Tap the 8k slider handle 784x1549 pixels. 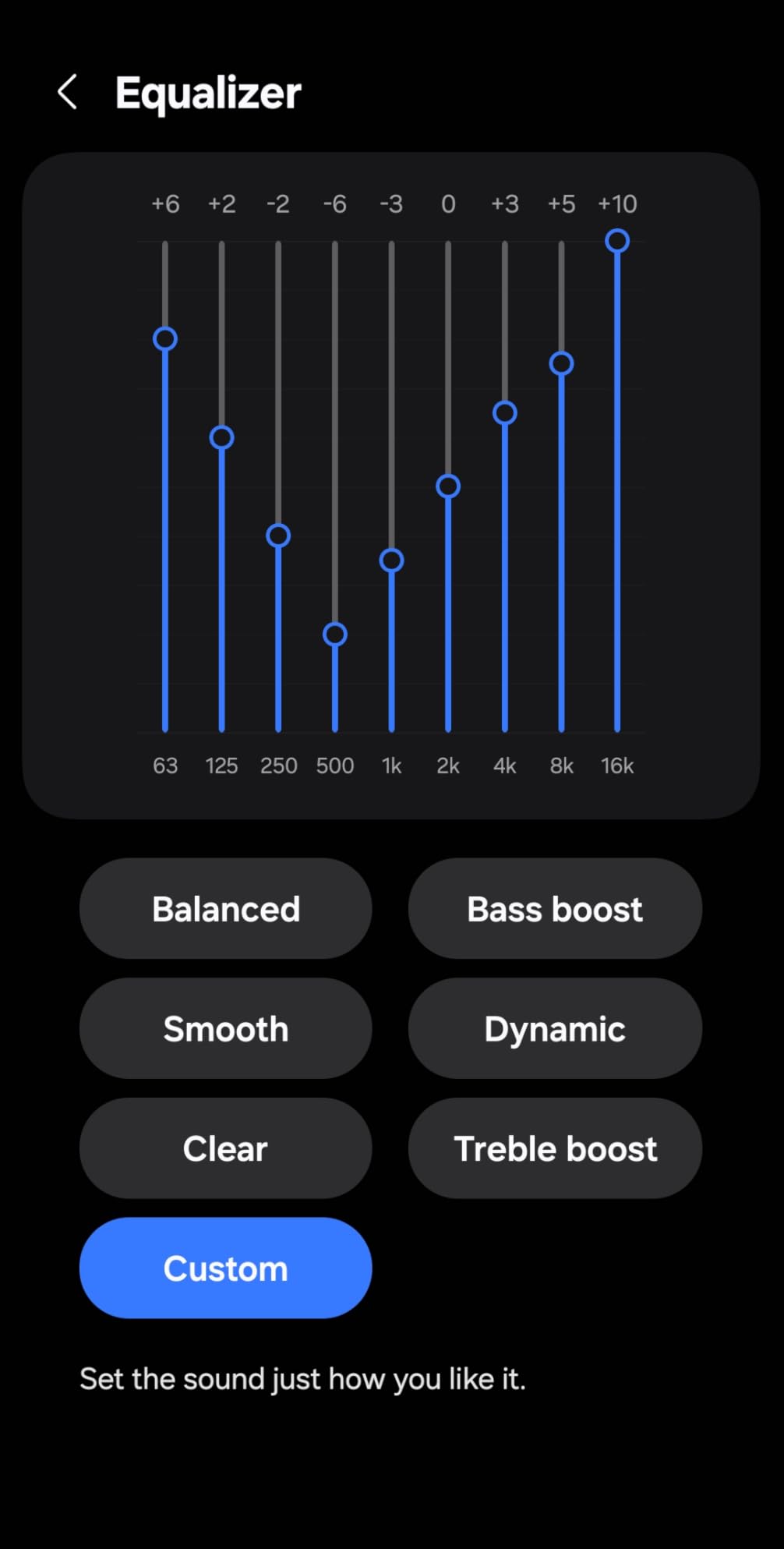(561, 363)
